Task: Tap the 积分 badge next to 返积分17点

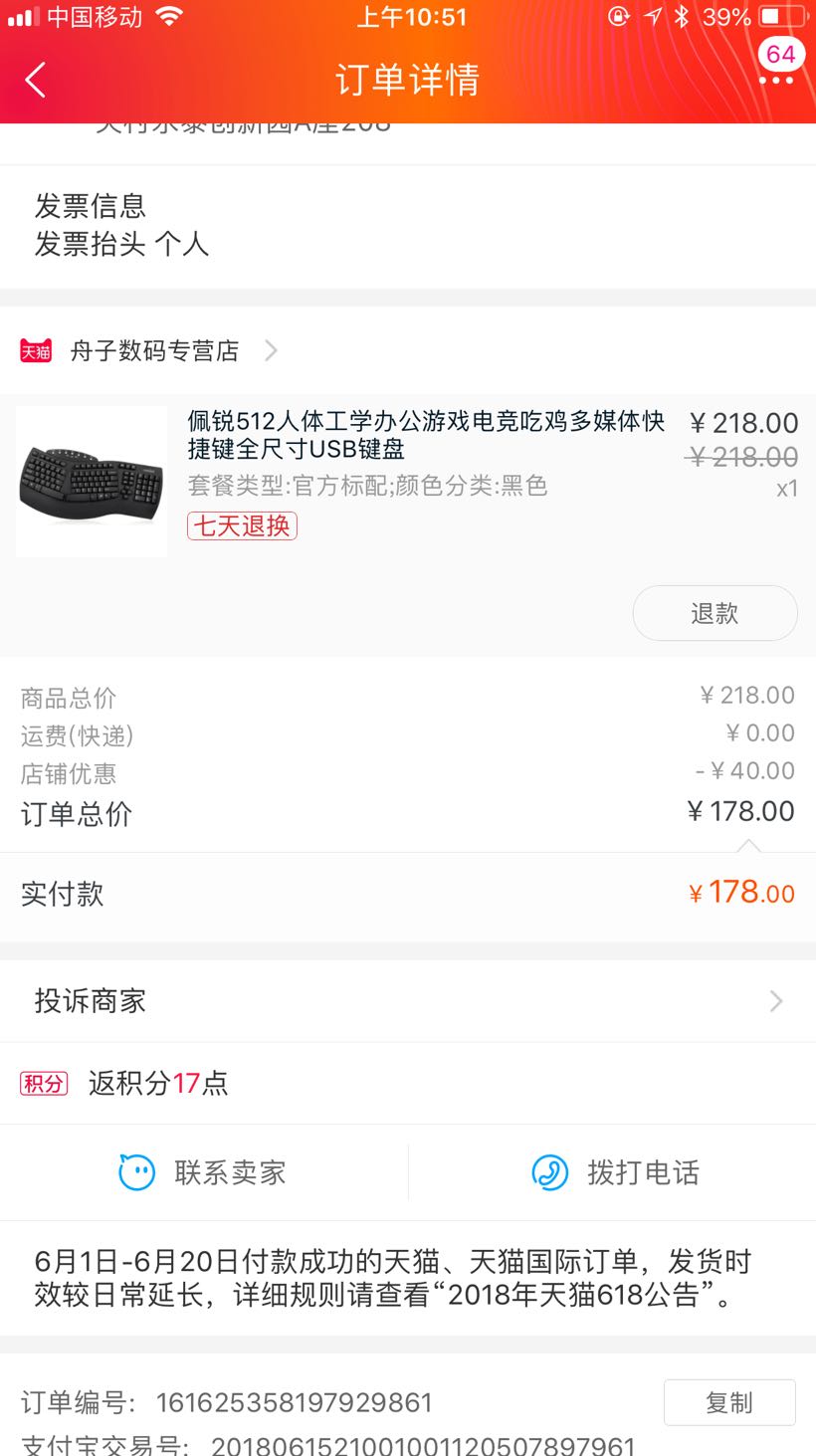Action: (x=42, y=1083)
